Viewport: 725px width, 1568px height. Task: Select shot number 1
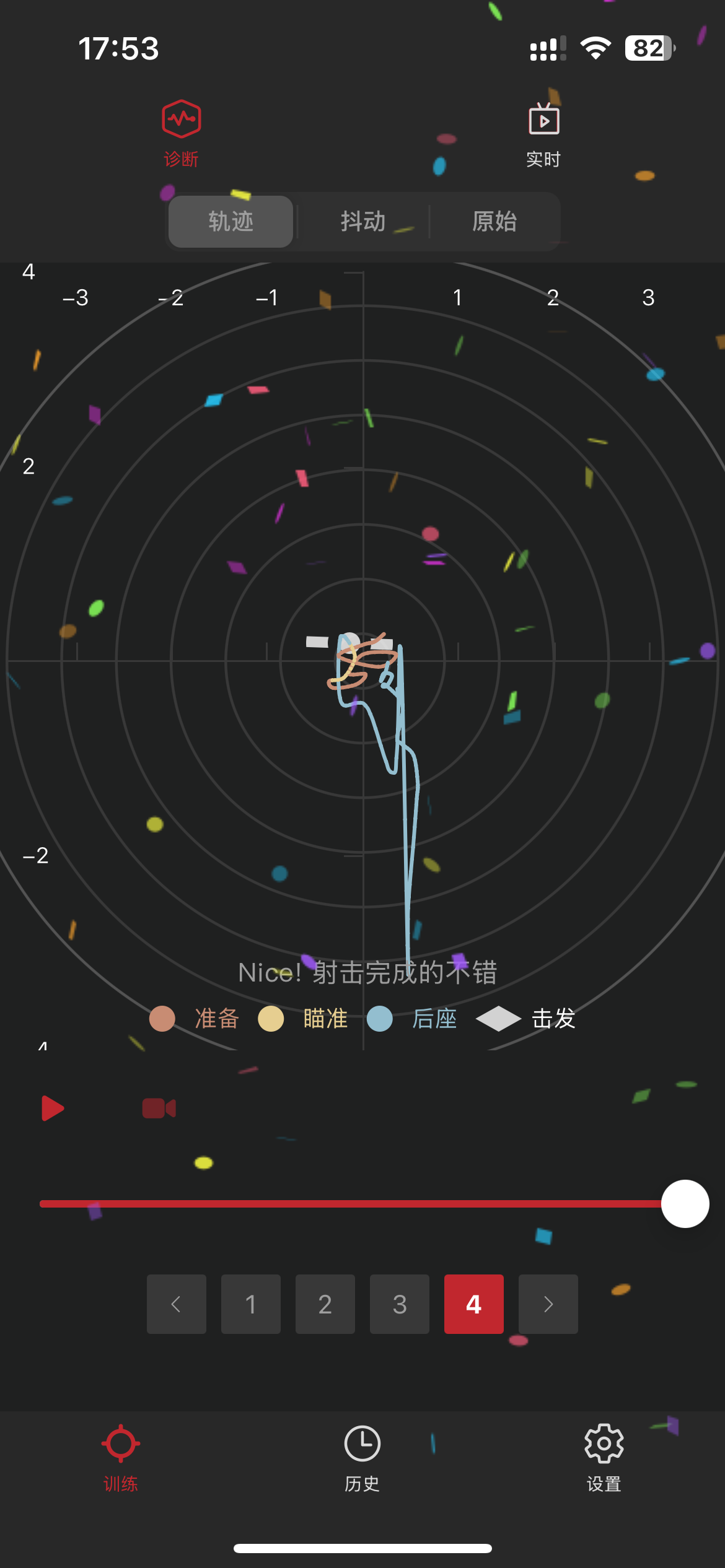point(251,1304)
